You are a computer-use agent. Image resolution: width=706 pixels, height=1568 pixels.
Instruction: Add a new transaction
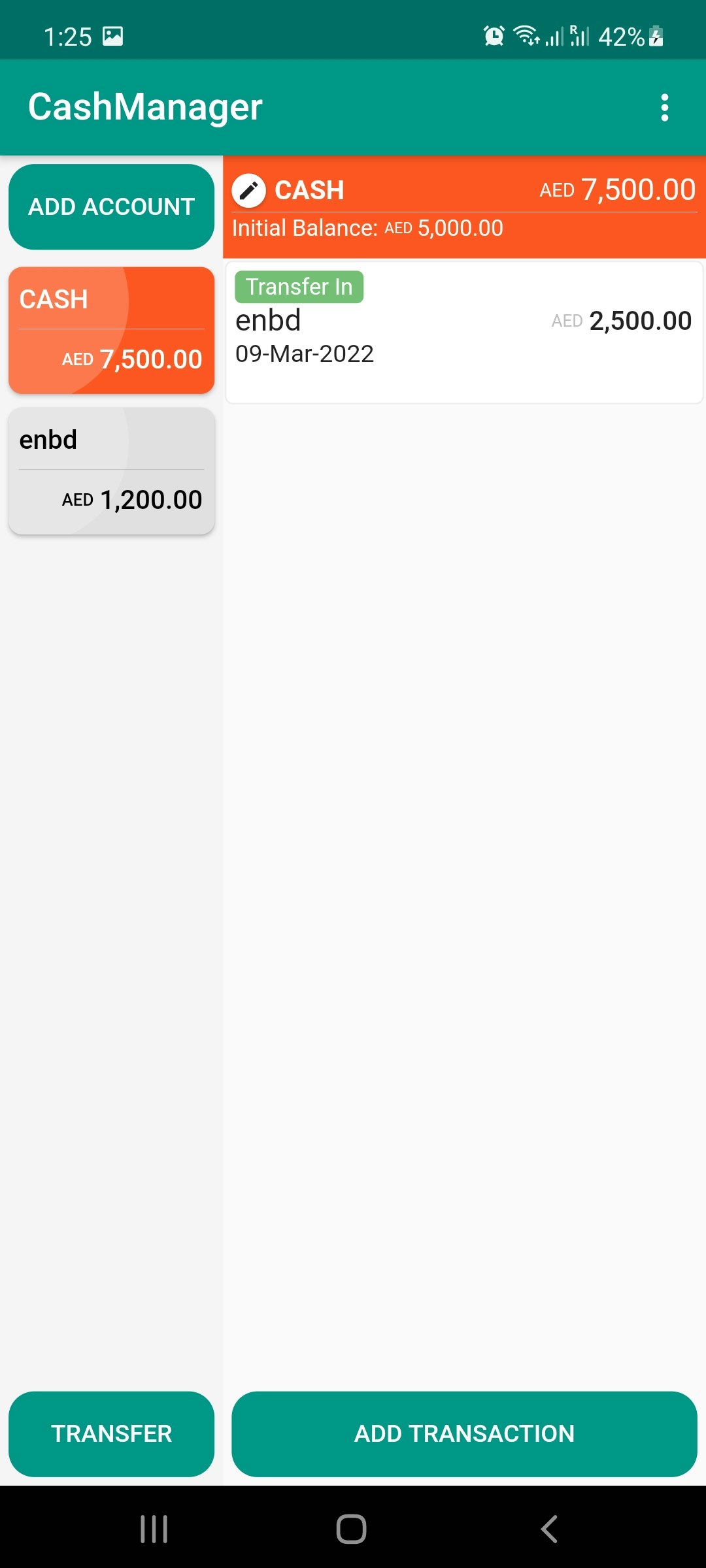point(464,1433)
